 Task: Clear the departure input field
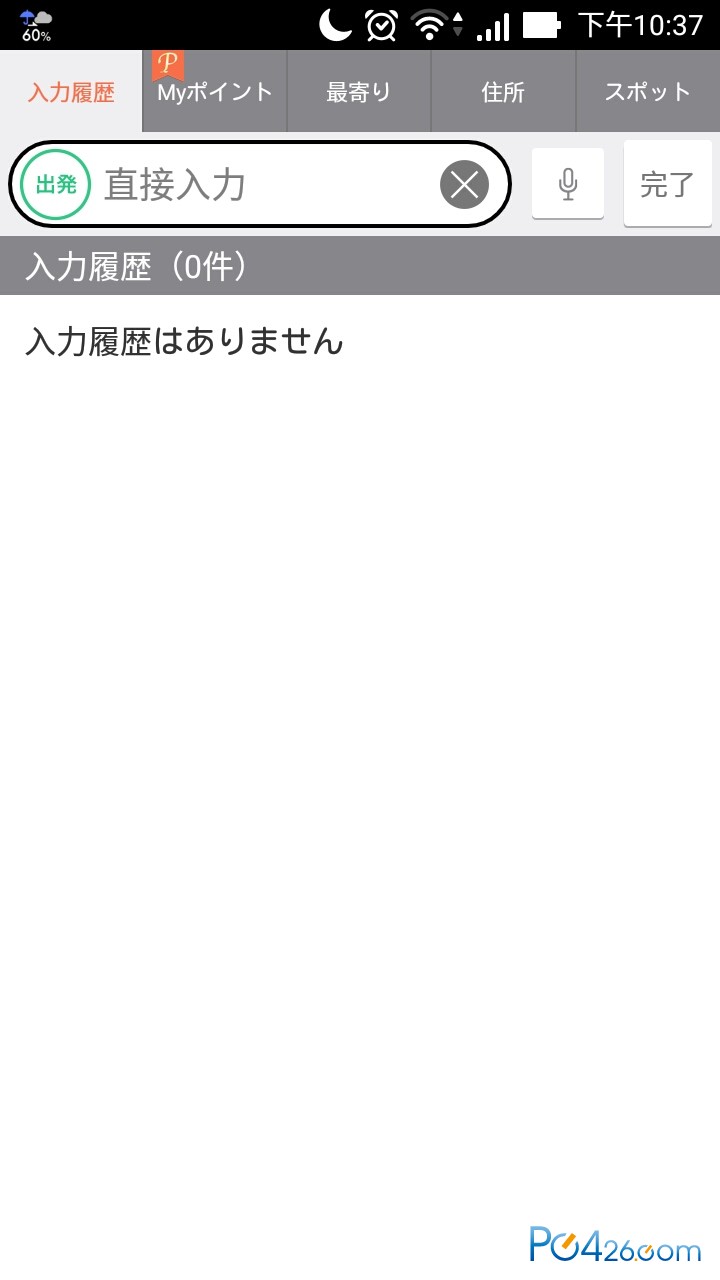pos(464,185)
